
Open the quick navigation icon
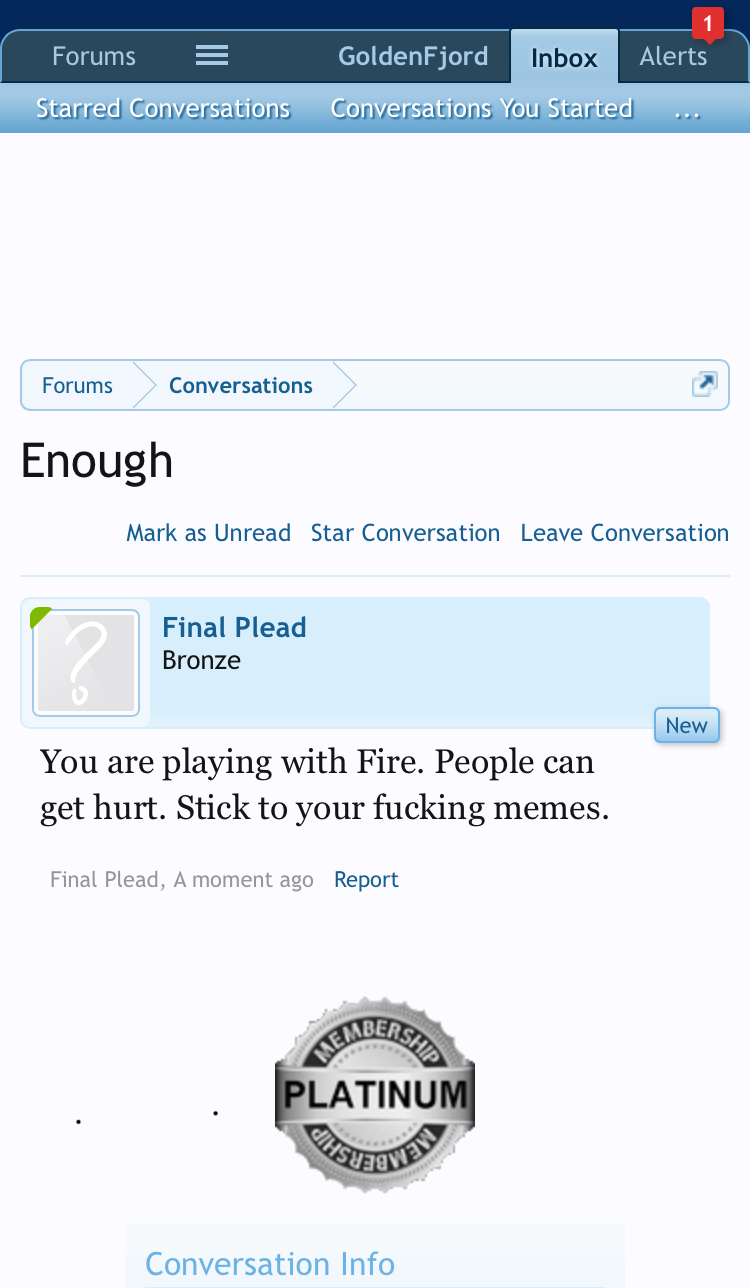[x=704, y=385]
